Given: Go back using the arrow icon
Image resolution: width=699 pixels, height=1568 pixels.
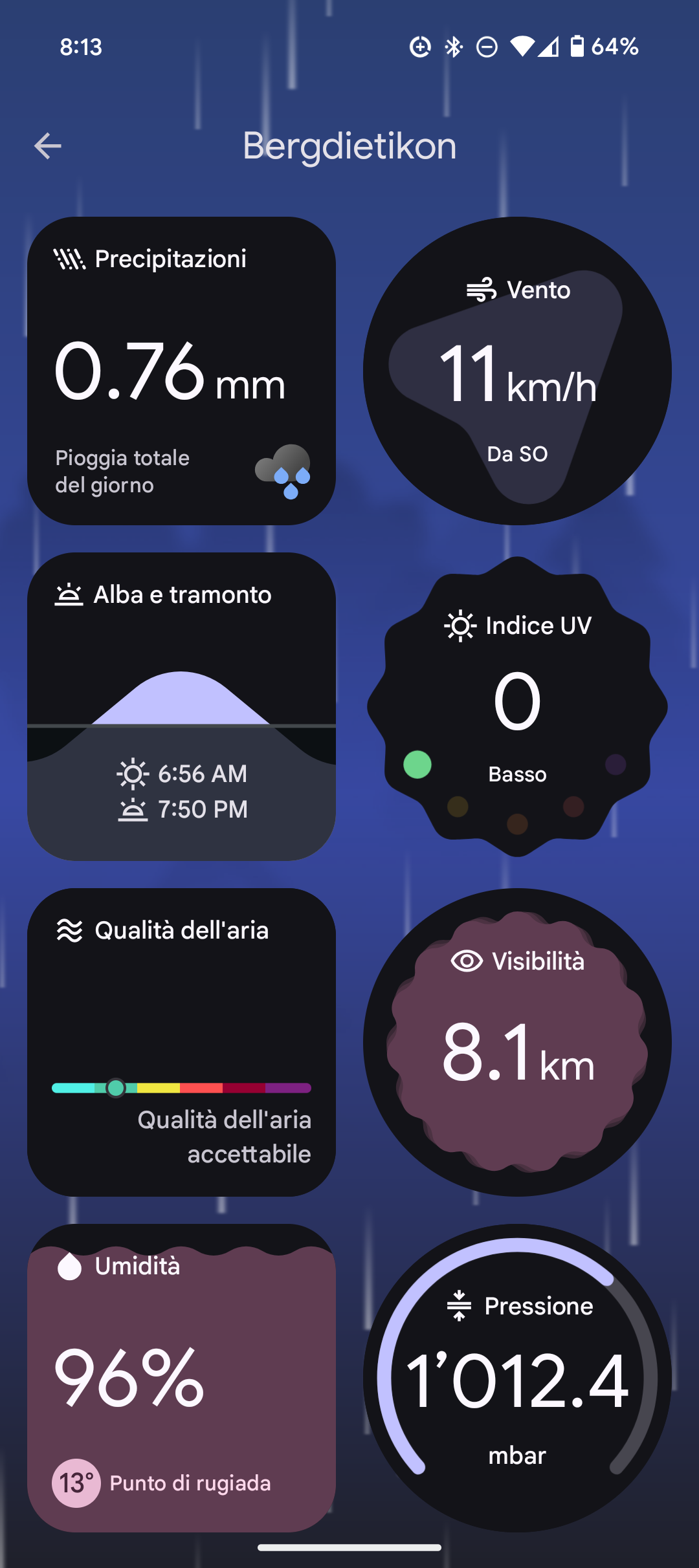Looking at the screenshot, I should click(x=48, y=146).
